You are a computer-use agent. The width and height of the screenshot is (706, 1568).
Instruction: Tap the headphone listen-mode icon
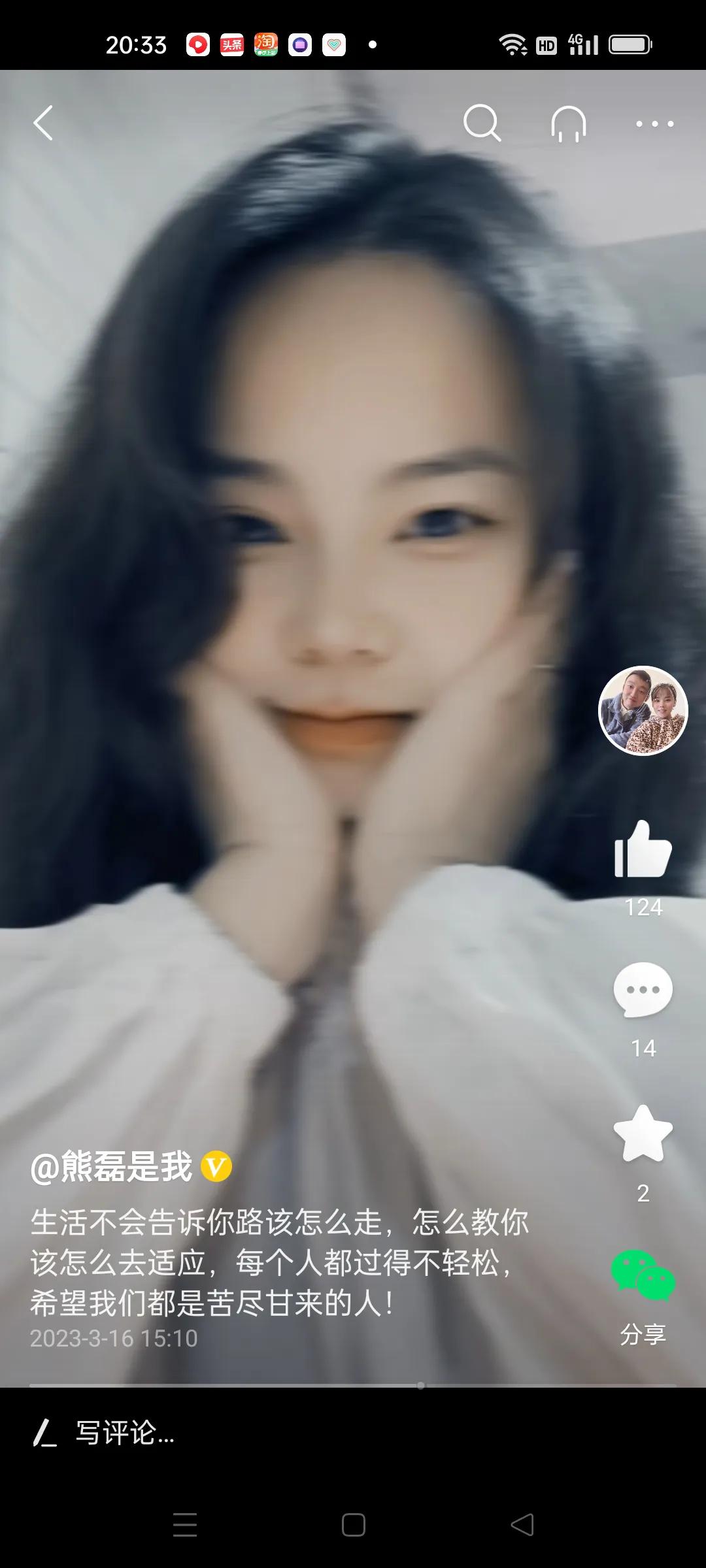pos(568,123)
